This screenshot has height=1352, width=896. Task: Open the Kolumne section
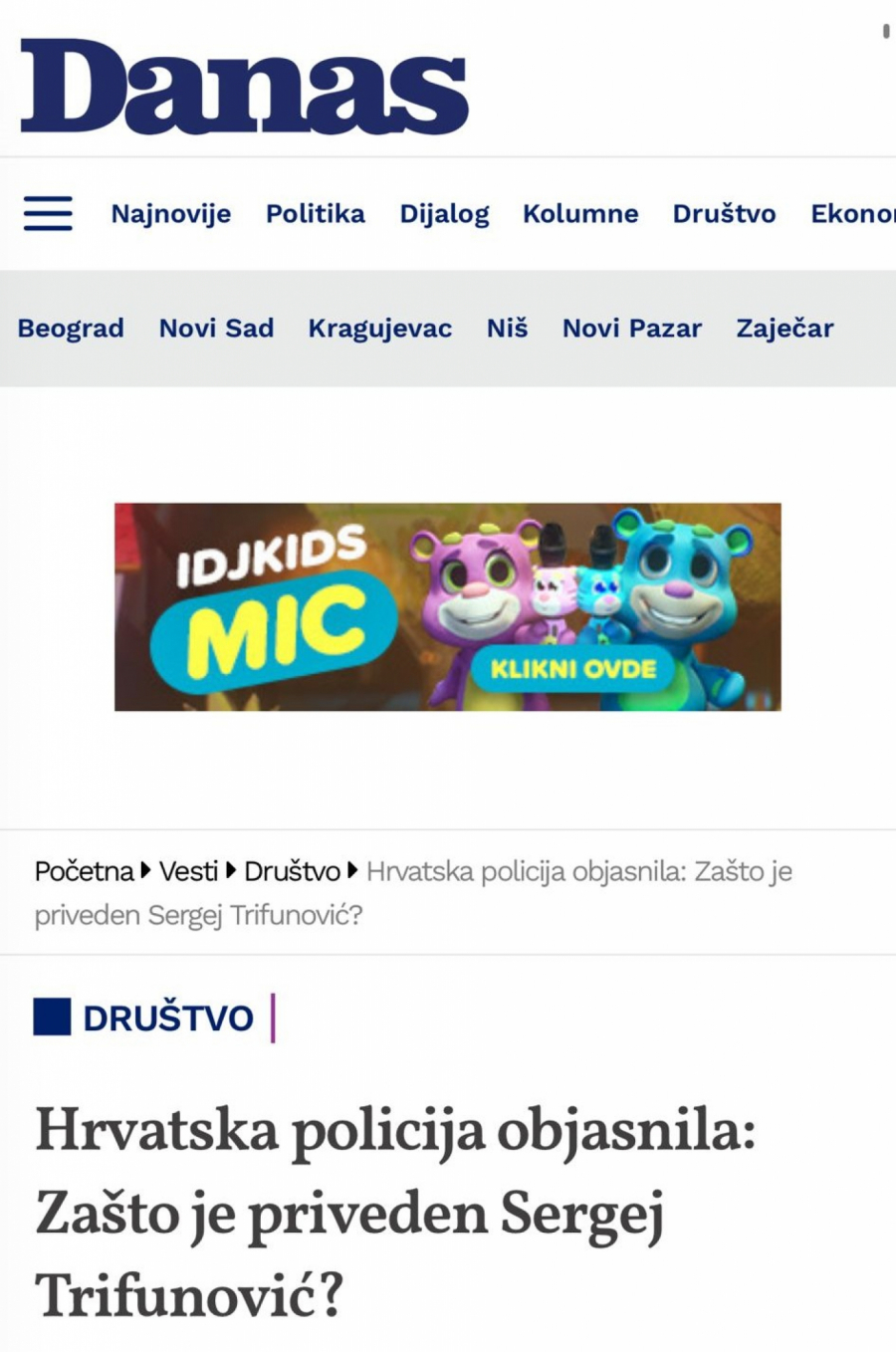coord(581,214)
